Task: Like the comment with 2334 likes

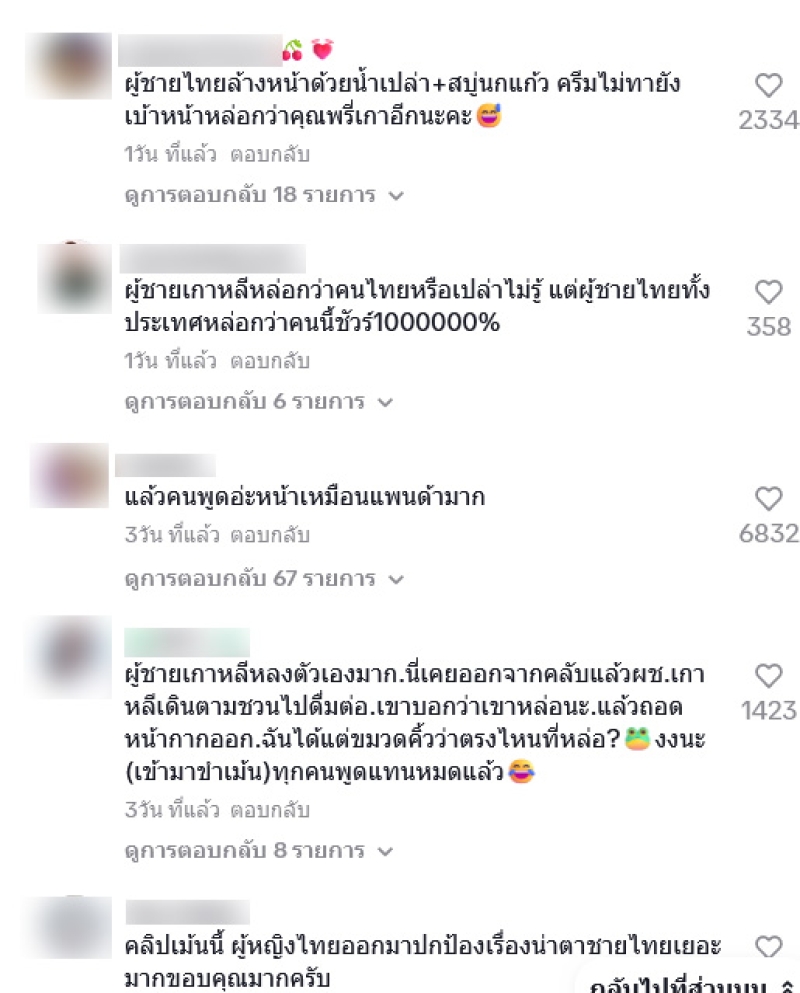Action: [768, 86]
